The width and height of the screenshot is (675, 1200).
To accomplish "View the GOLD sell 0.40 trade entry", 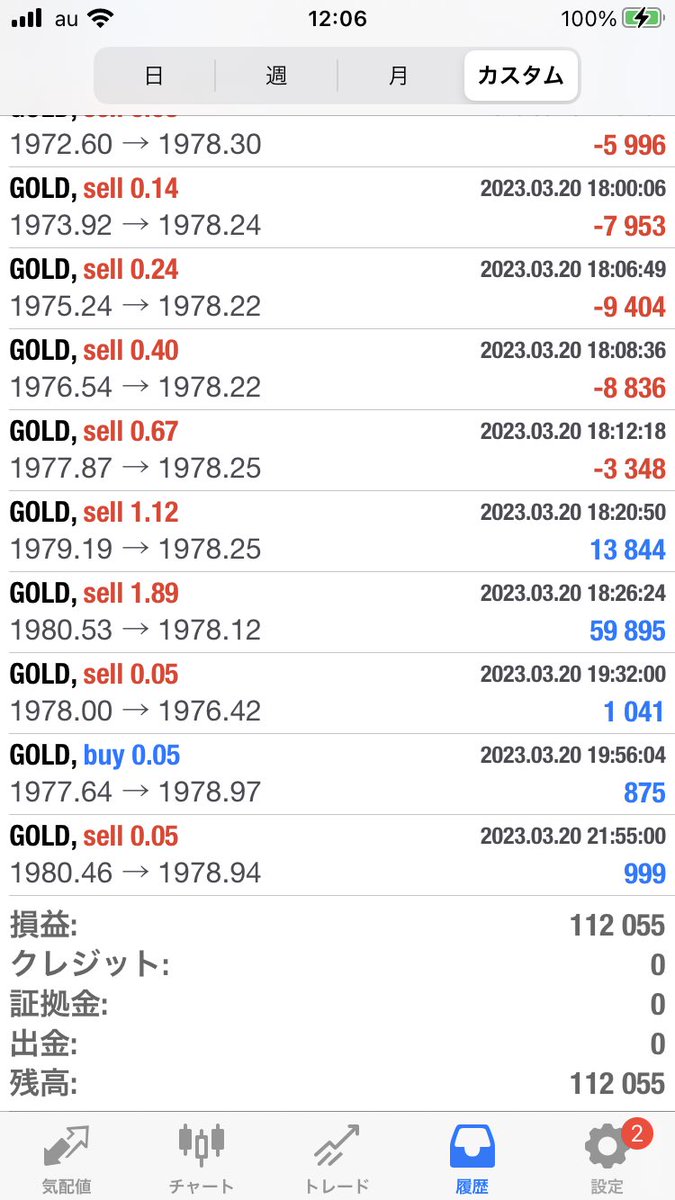I will tap(337, 369).
